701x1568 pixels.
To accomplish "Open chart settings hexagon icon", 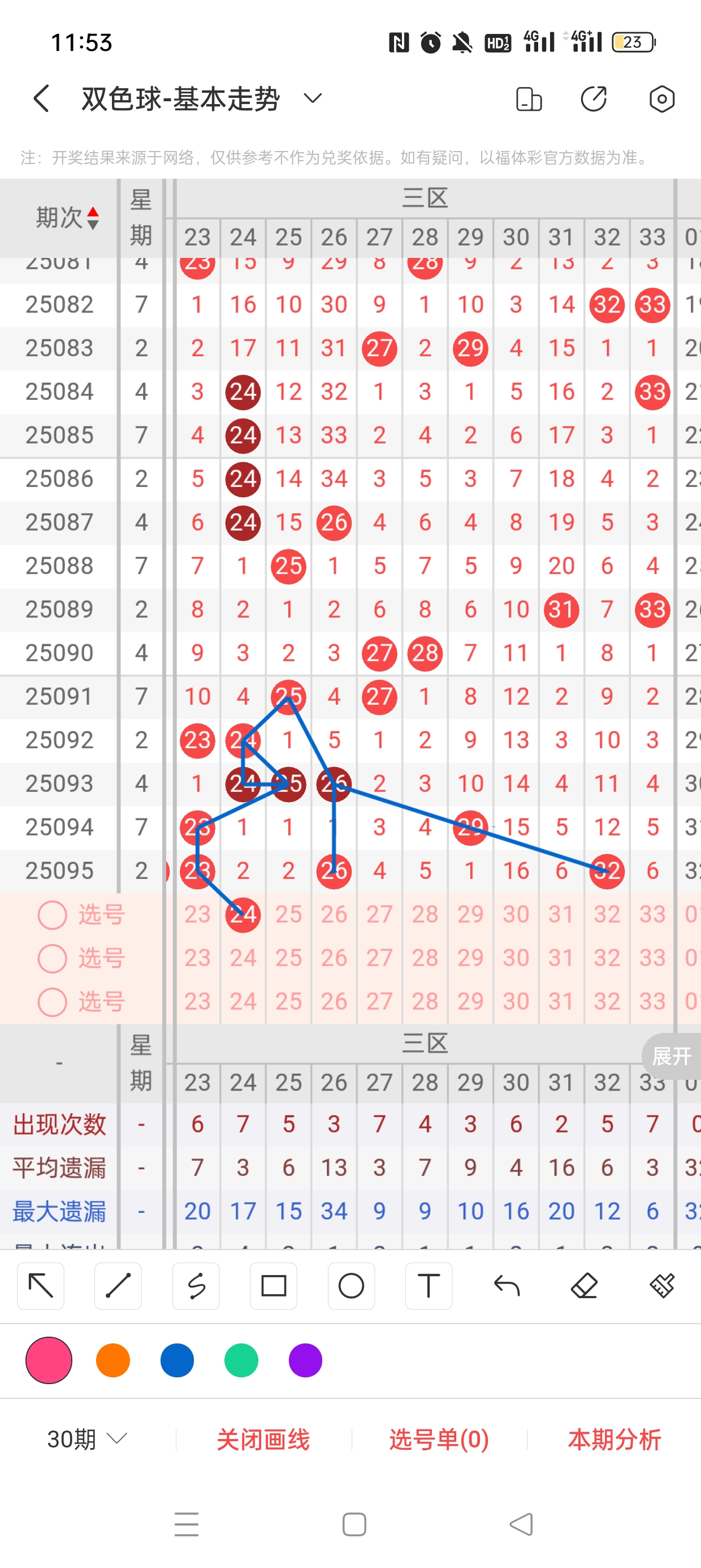I will pyautogui.click(x=661, y=99).
